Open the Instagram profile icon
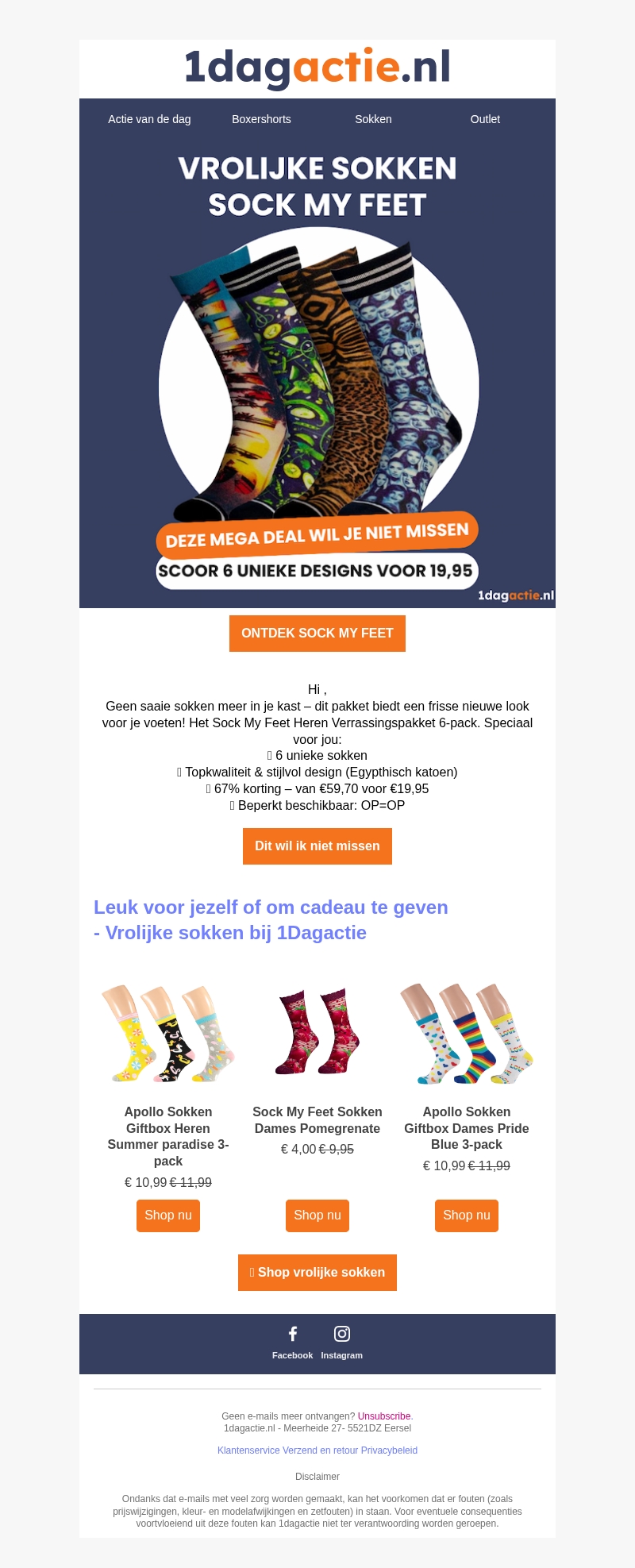The height and width of the screenshot is (1568, 635). (x=342, y=1335)
